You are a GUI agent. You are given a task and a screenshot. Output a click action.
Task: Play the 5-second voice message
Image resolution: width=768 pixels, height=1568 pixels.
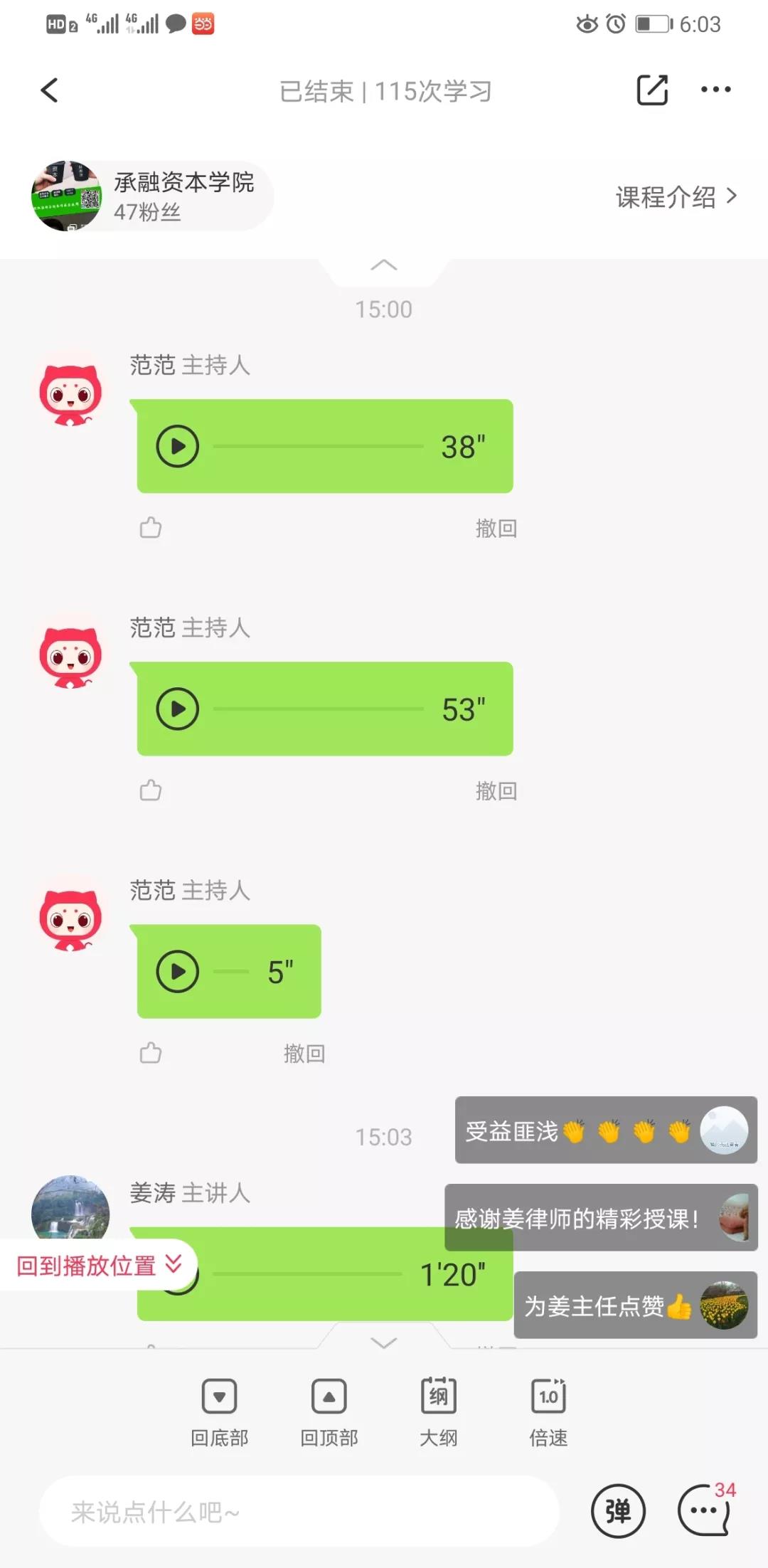177,972
